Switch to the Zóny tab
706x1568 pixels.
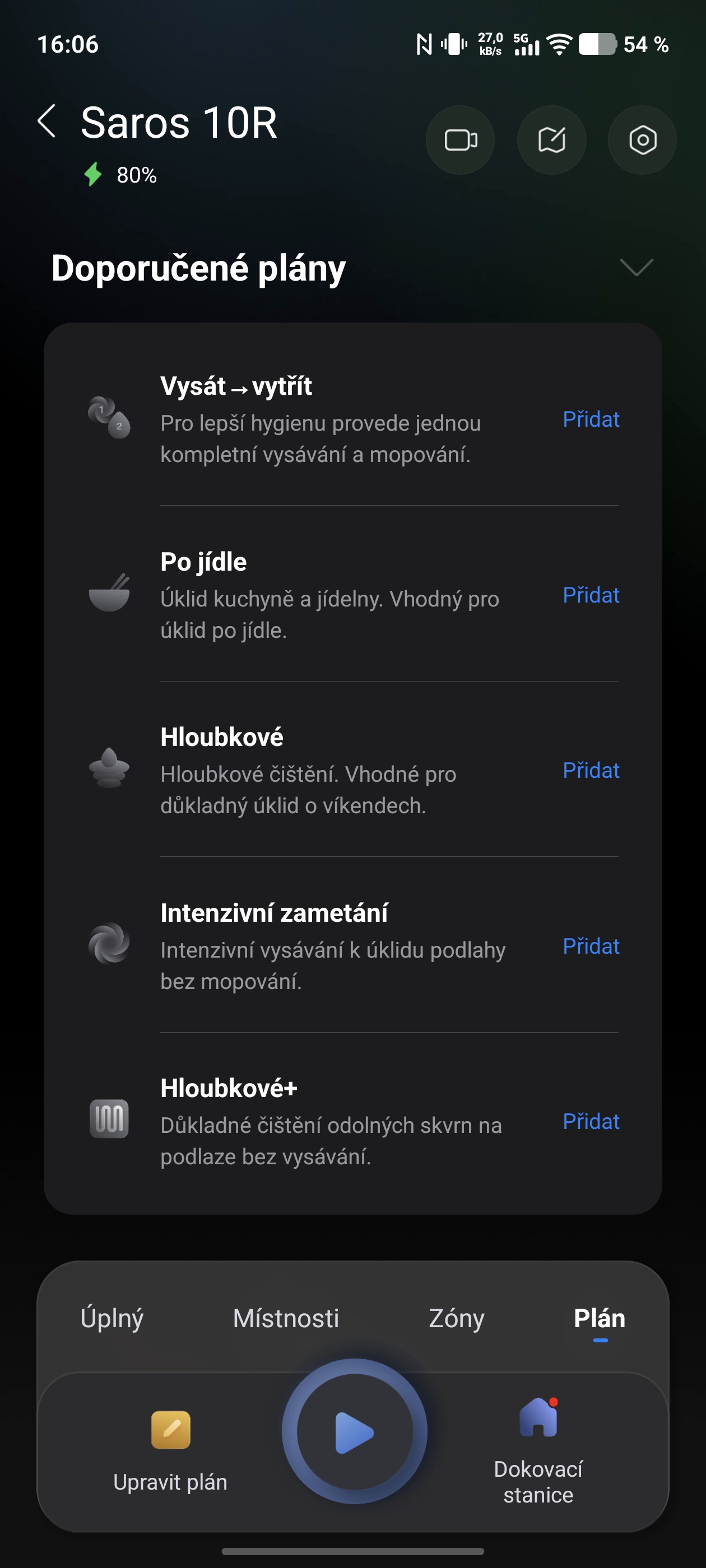point(456,1318)
